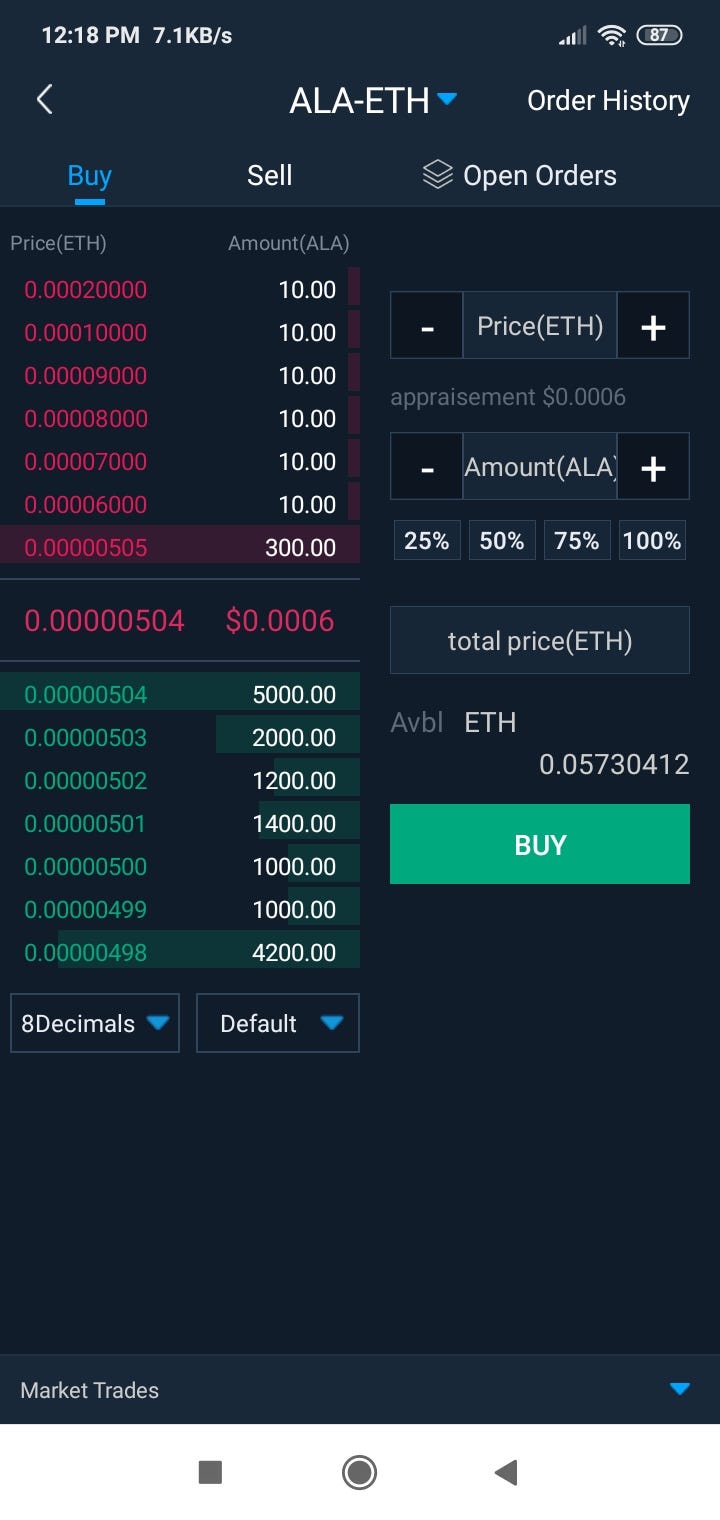Screen dimensions: 720x1520
Task: Expand the Market Trades section
Action: (679, 1389)
